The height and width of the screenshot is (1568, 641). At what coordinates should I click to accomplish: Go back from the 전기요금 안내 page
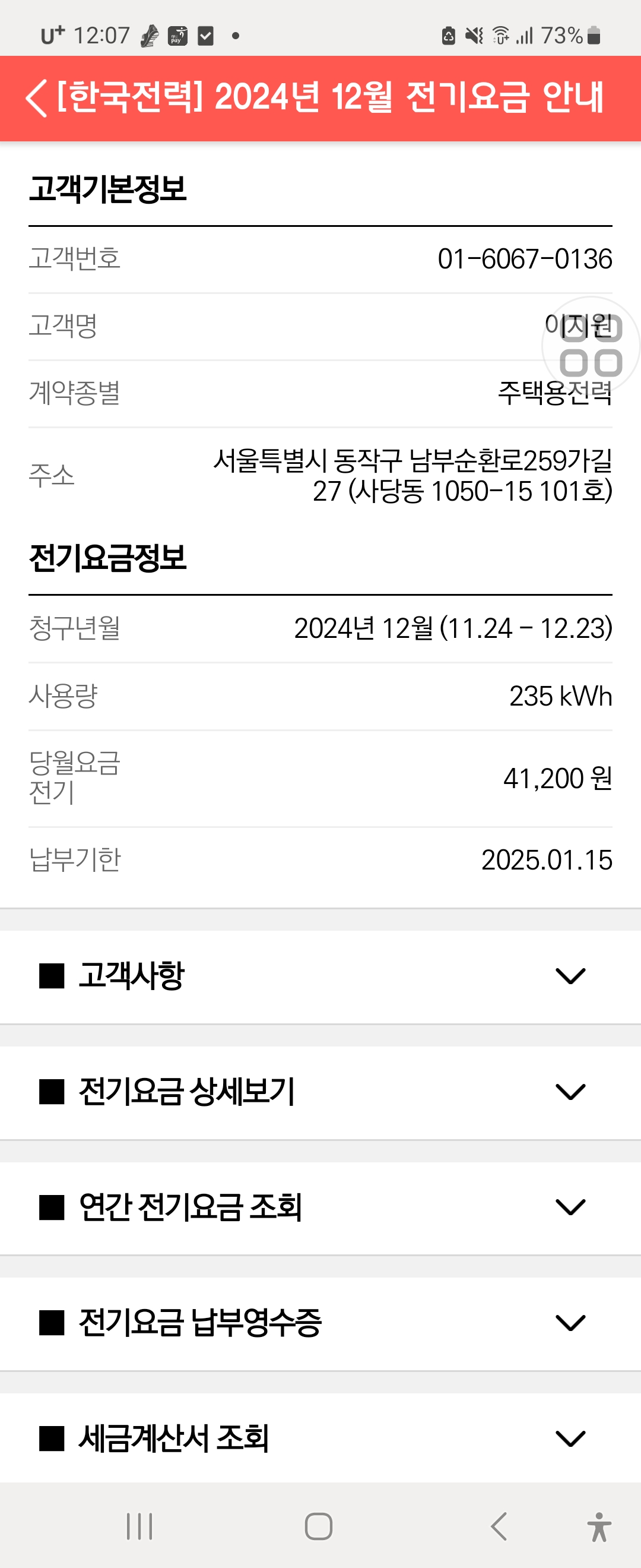click(x=36, y=98)
